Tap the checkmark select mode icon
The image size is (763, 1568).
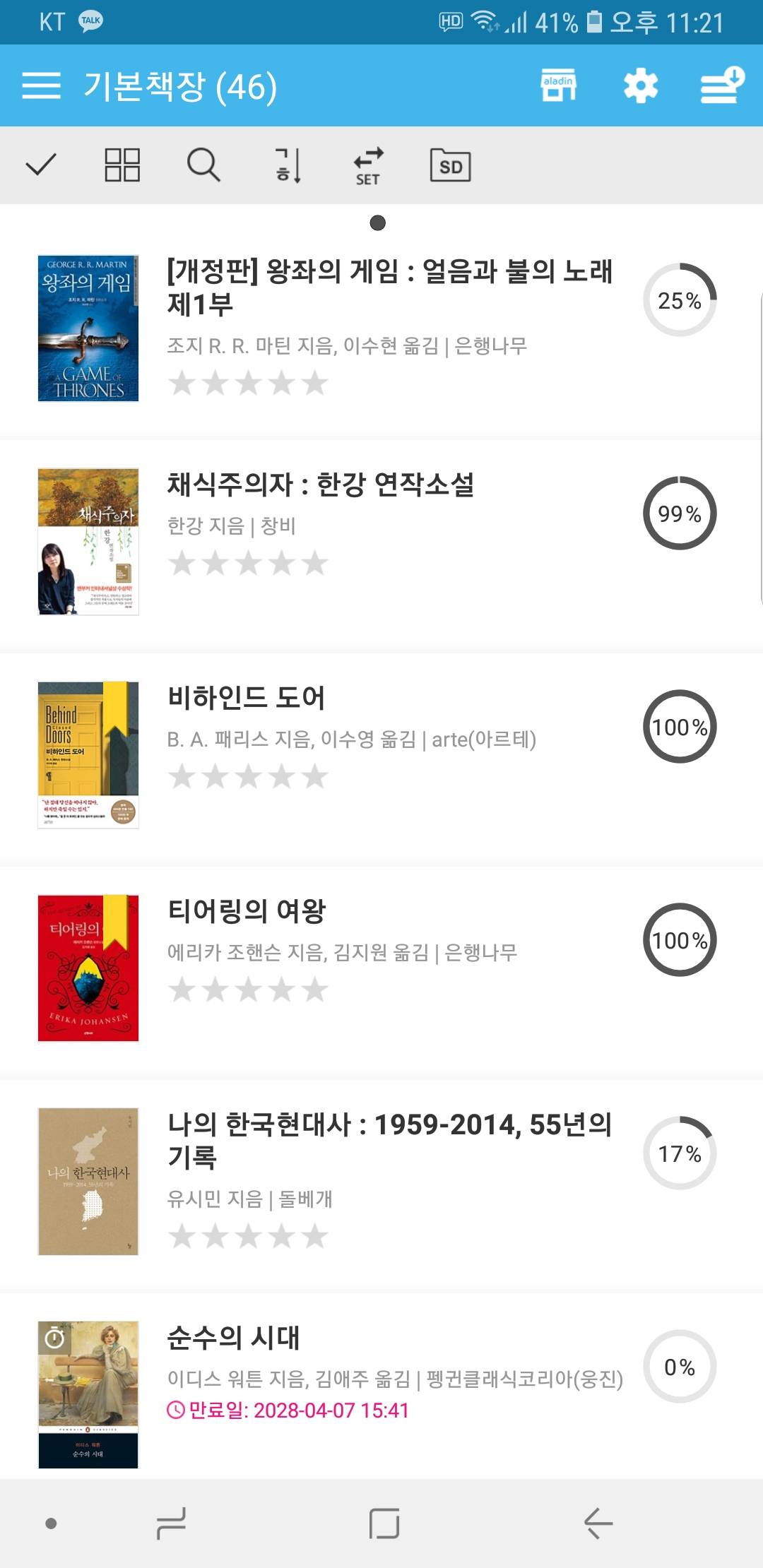click(x=41, y=165)
